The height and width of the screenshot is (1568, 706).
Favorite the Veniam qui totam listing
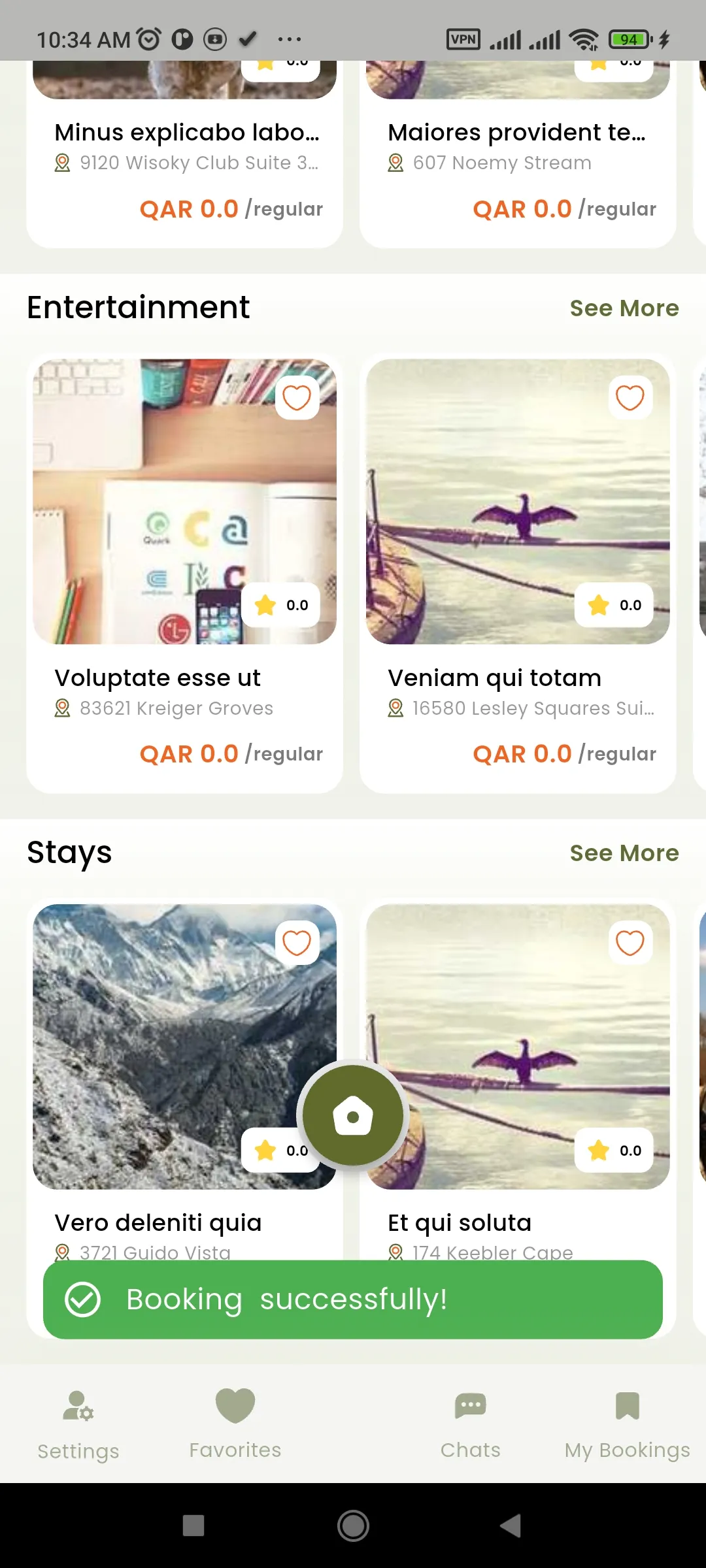click(x=630, y=398)
